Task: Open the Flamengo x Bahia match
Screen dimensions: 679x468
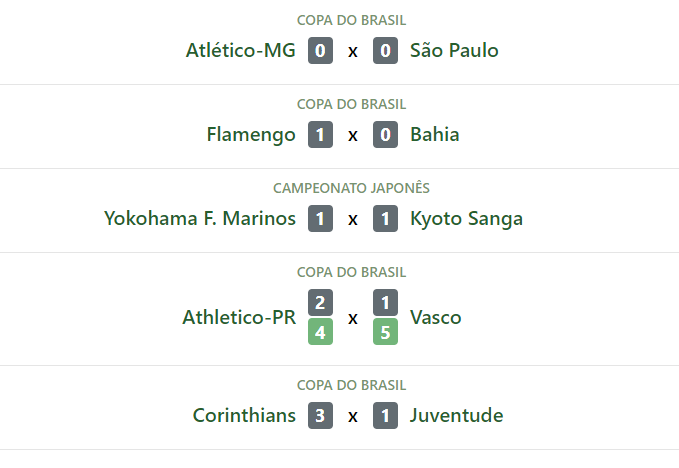Action: tap(352, 134)
